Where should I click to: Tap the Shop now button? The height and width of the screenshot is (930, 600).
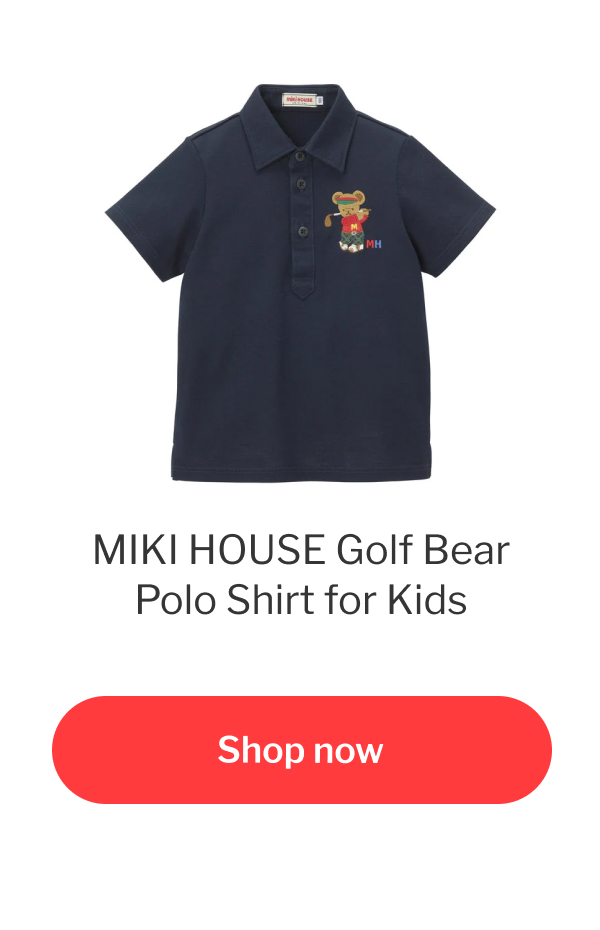[x=301, y=750]
